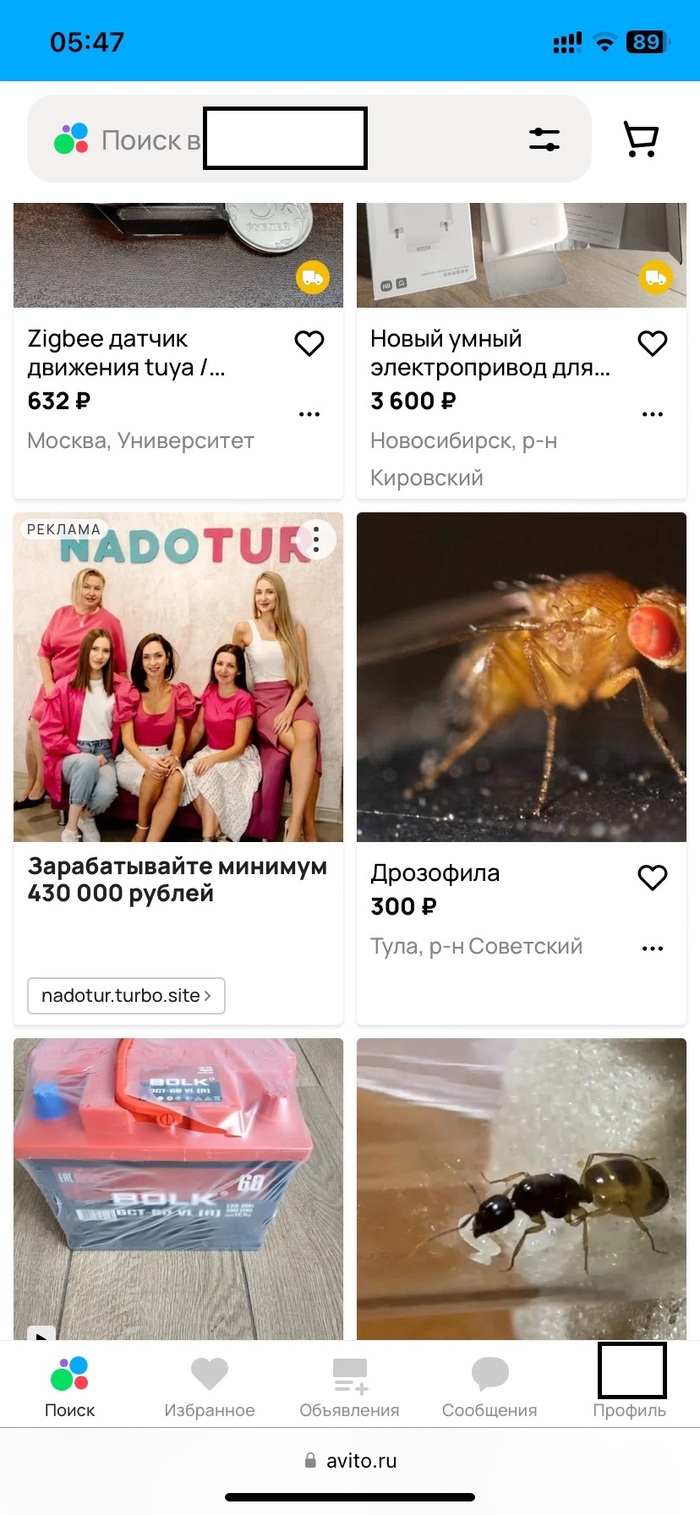
Task: View the BOLK car battery listing
Action: pos(178,1188)
